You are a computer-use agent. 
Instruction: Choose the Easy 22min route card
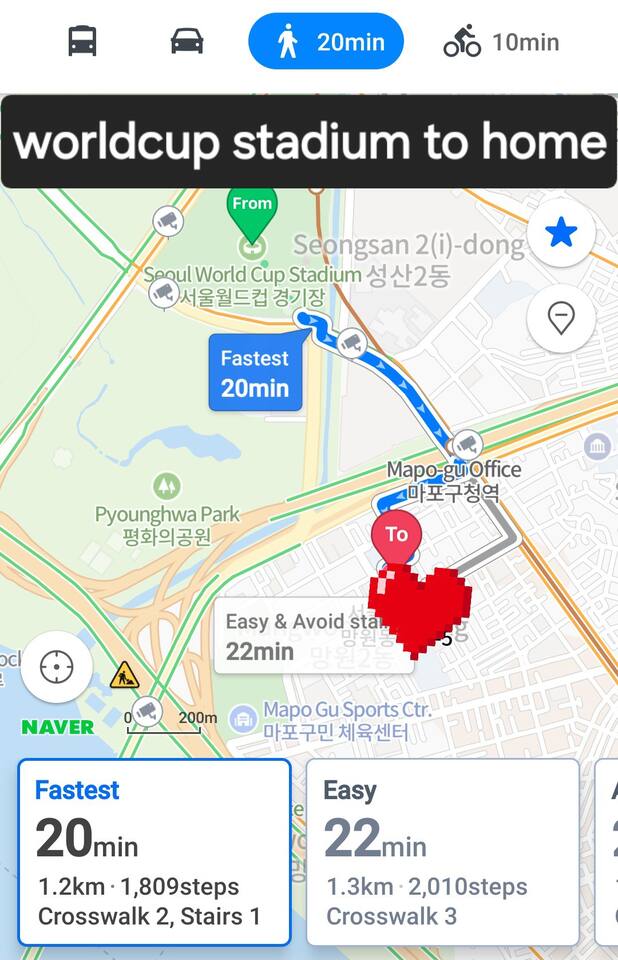pos(442,852)
